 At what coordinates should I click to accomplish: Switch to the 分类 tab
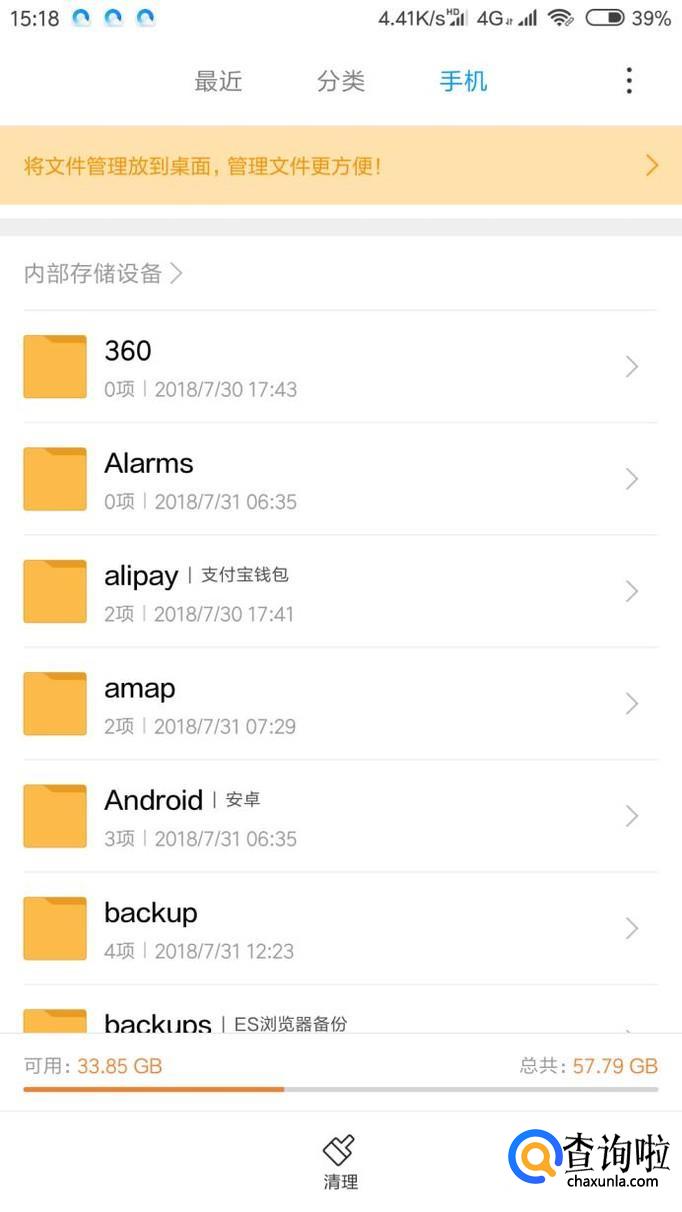click(x=341, y=81)
